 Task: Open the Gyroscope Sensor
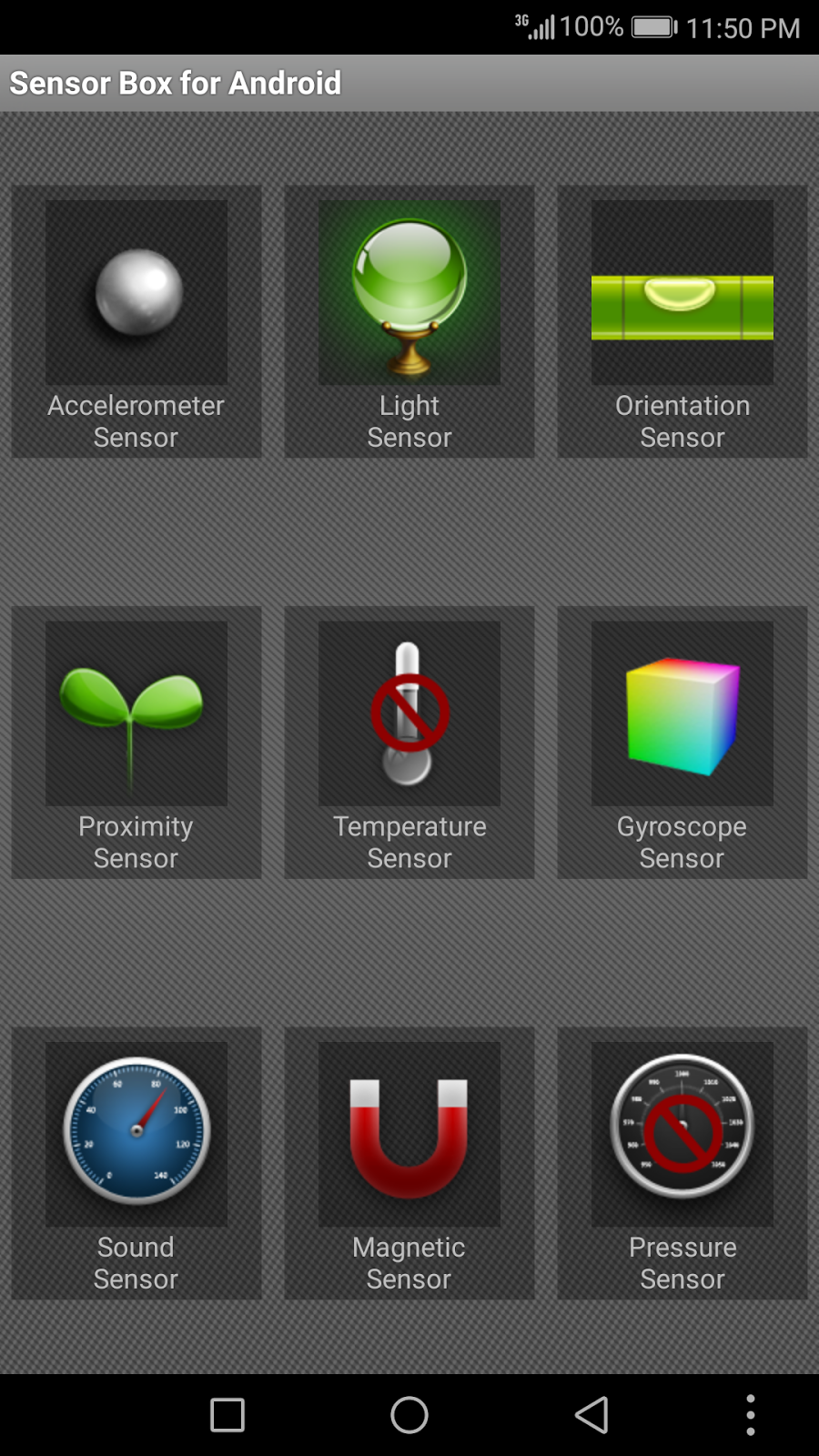[682, 742]
